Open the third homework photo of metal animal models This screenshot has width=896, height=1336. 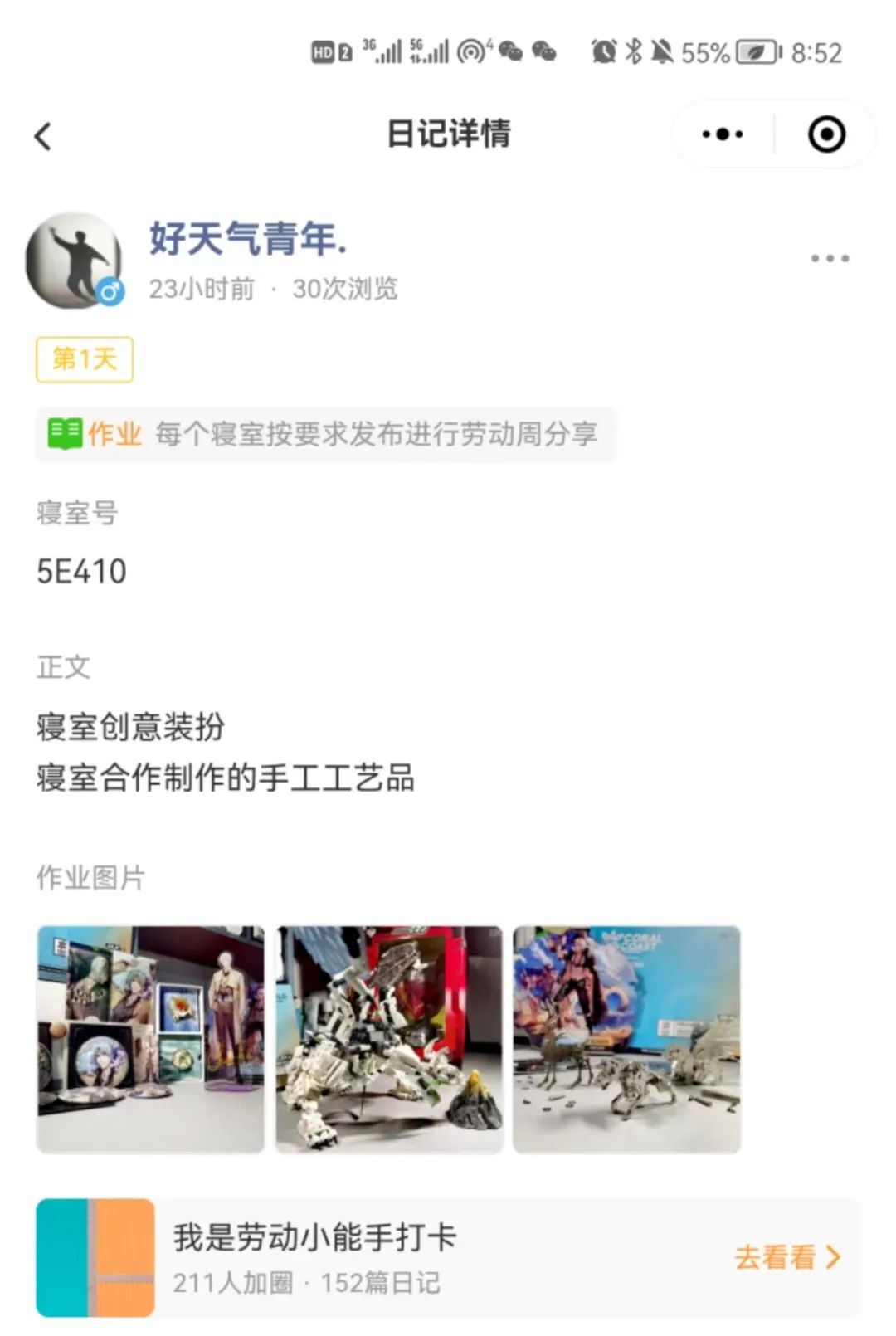pos(626,1039)
